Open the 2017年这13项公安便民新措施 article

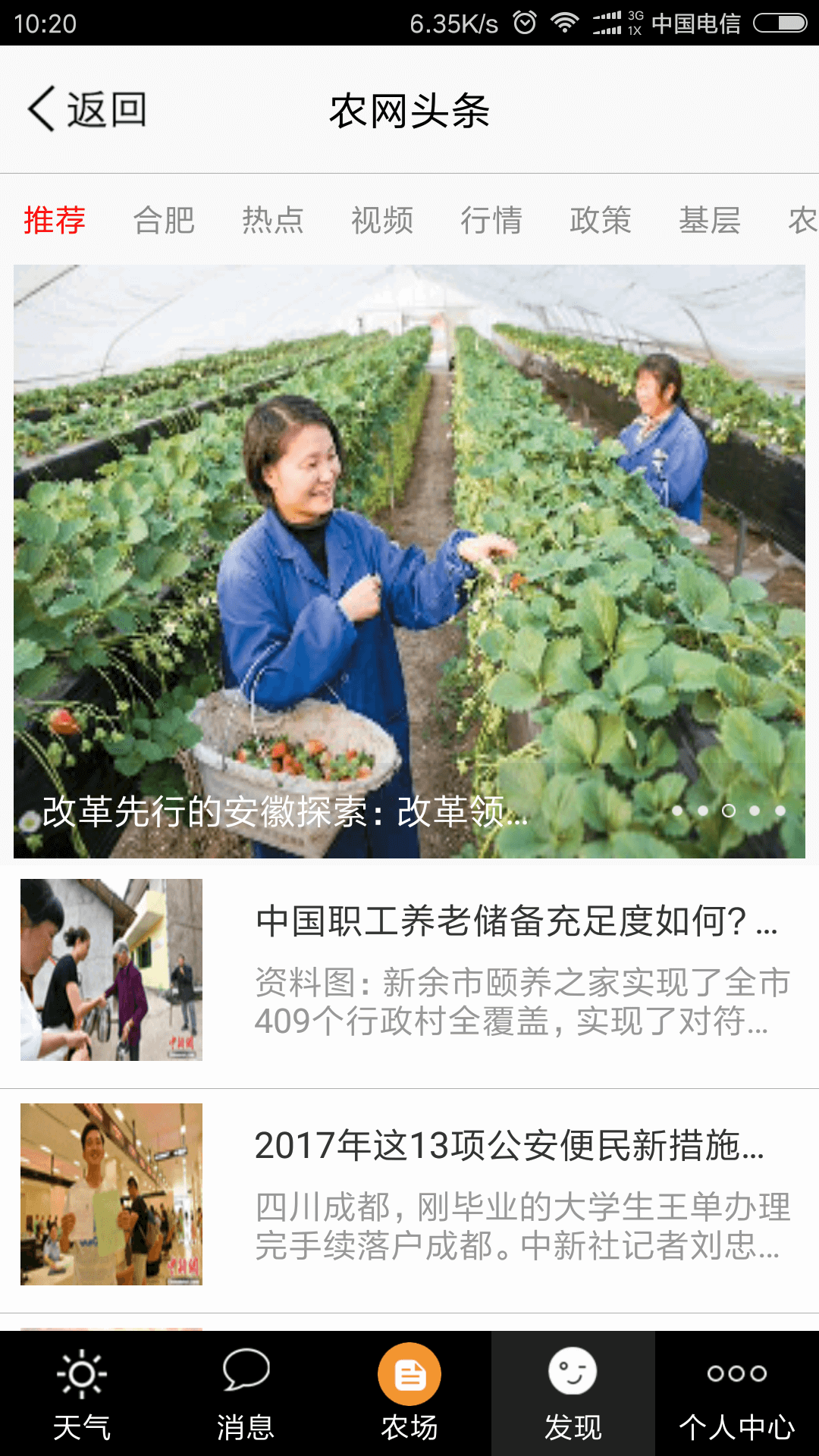click(x=409, y=1194)
